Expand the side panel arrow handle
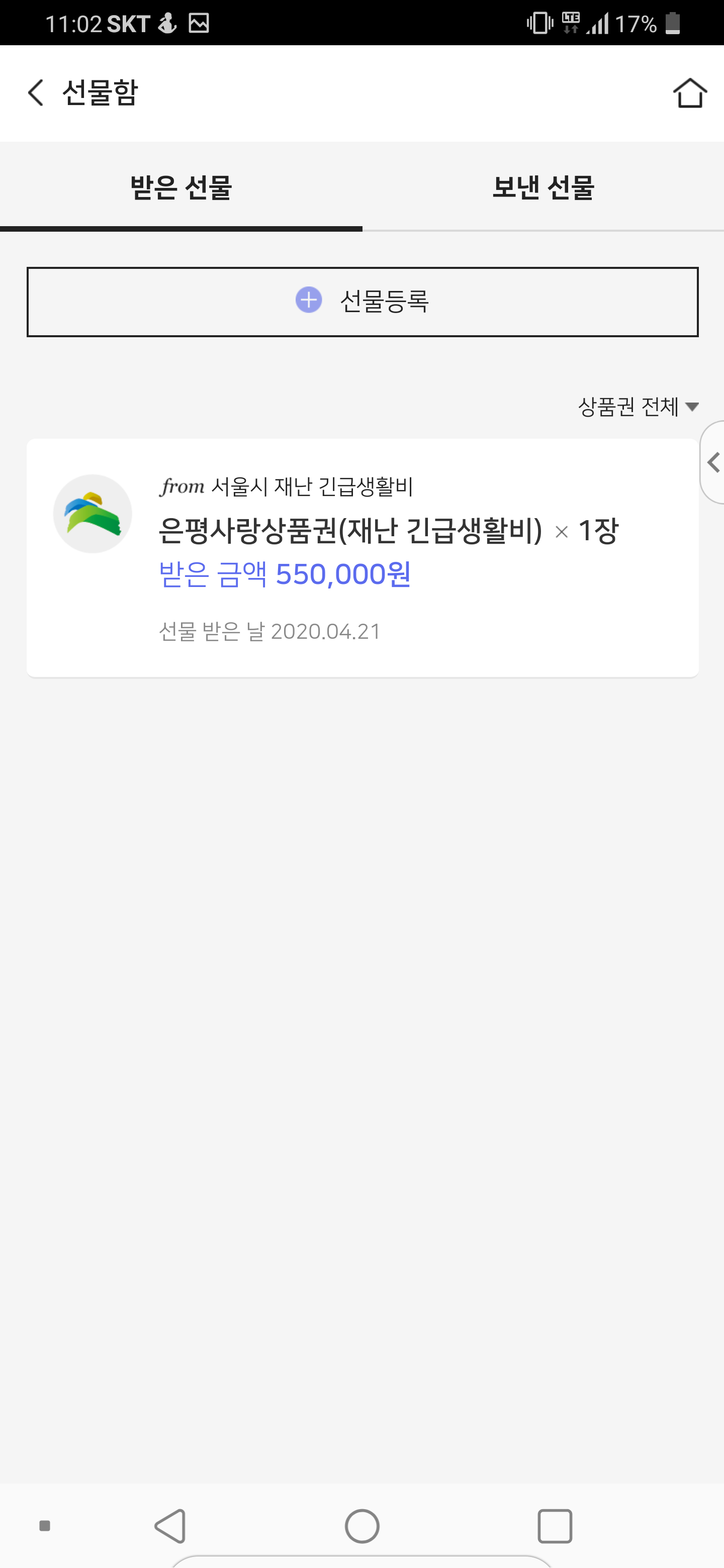 tap(712, 462)
